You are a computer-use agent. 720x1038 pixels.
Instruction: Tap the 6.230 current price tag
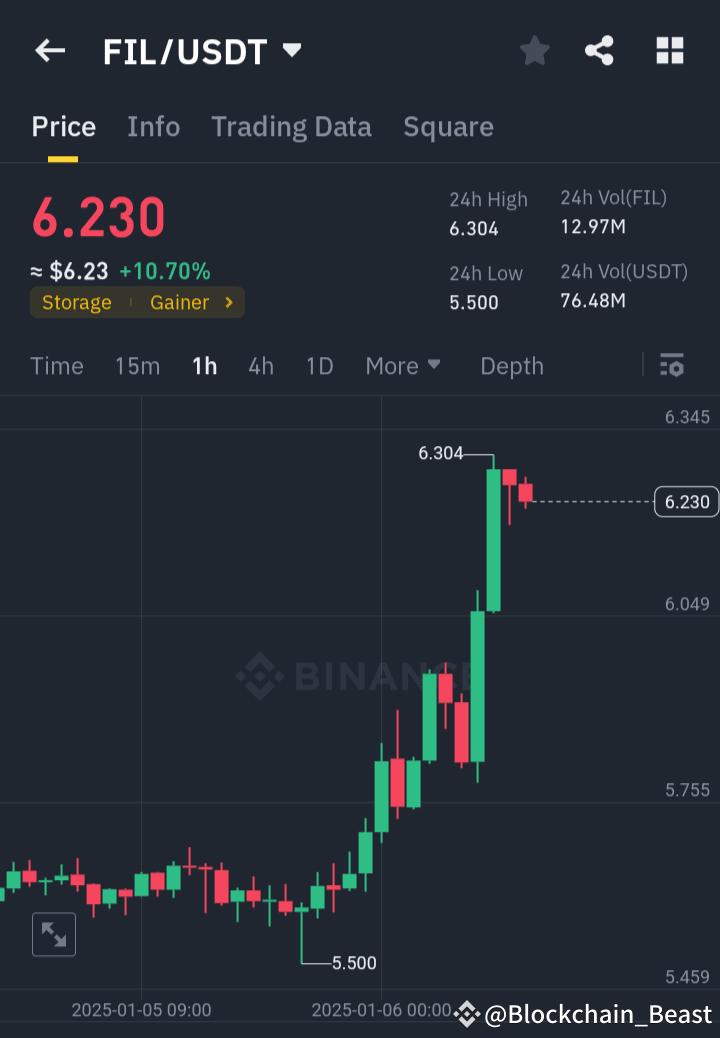(686, 502)
